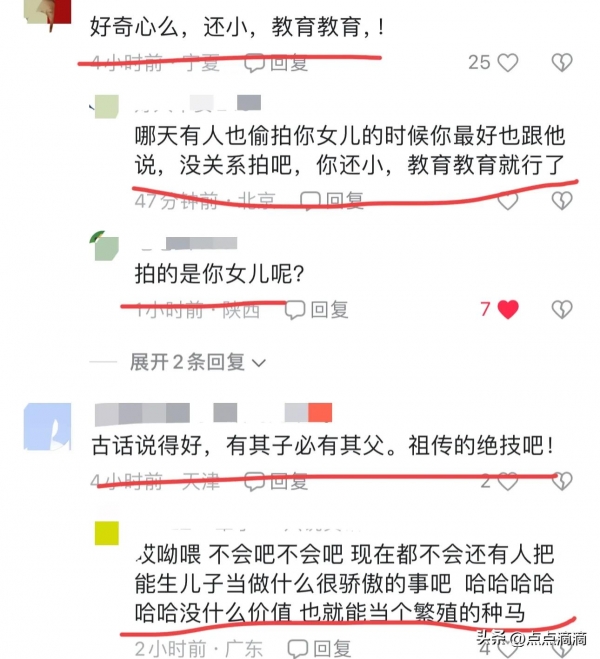Open the avatar of the 陕西 commenter
The width and height of the screenshot is (600, 659).
(107, 245)
